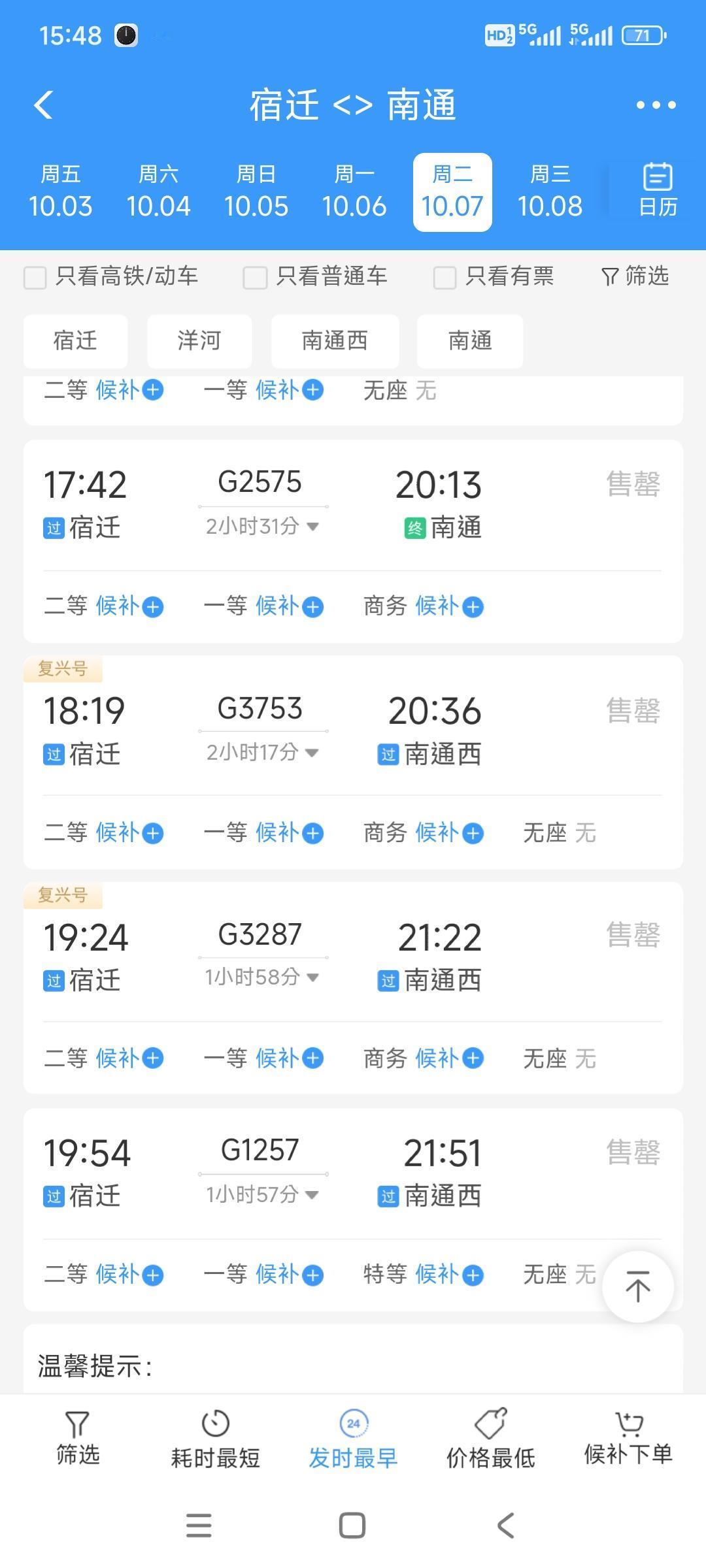Open the three-dot overflow menu
The width and height of the screenshot is (706, 1568).
pyautogui.click(x=656, y=105)
